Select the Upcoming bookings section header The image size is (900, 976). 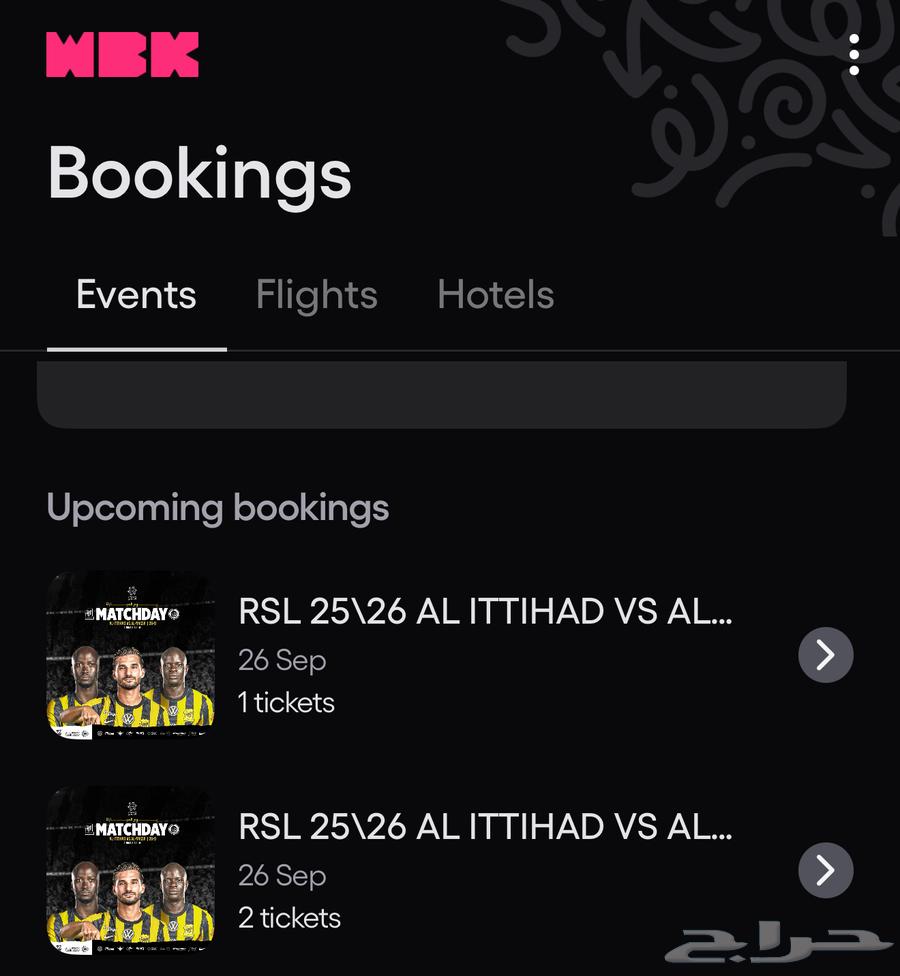(219, 508)
